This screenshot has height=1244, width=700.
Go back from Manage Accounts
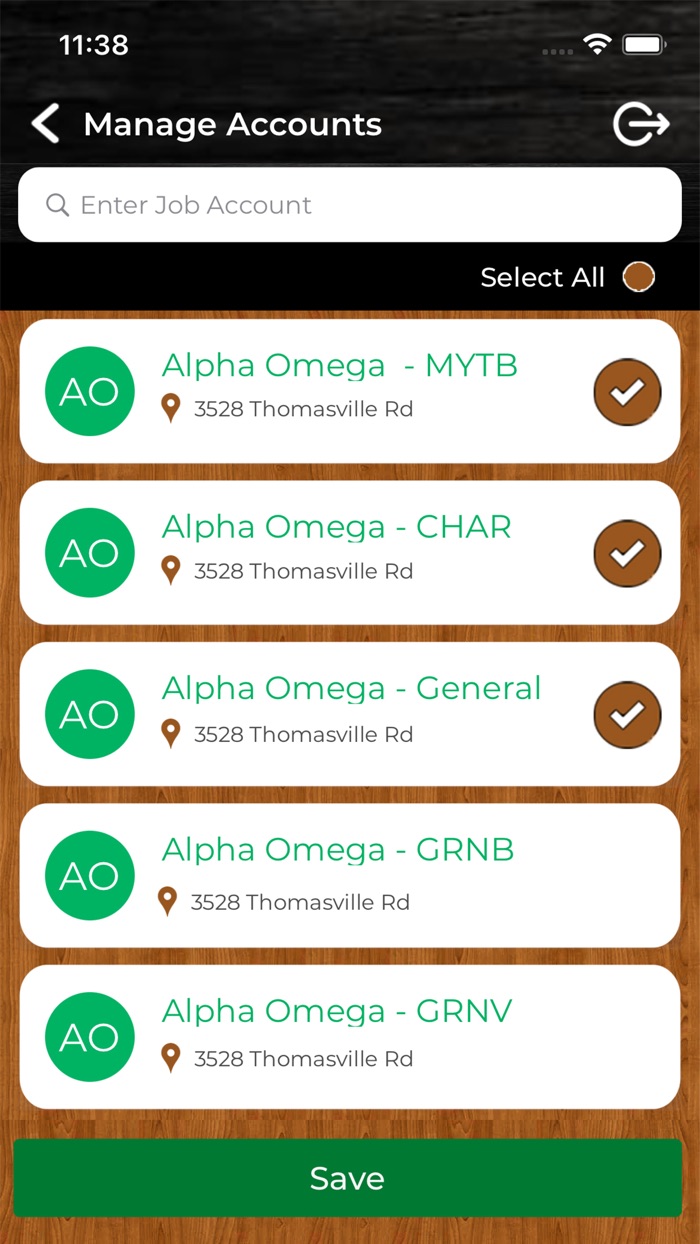tap(46, 125)
